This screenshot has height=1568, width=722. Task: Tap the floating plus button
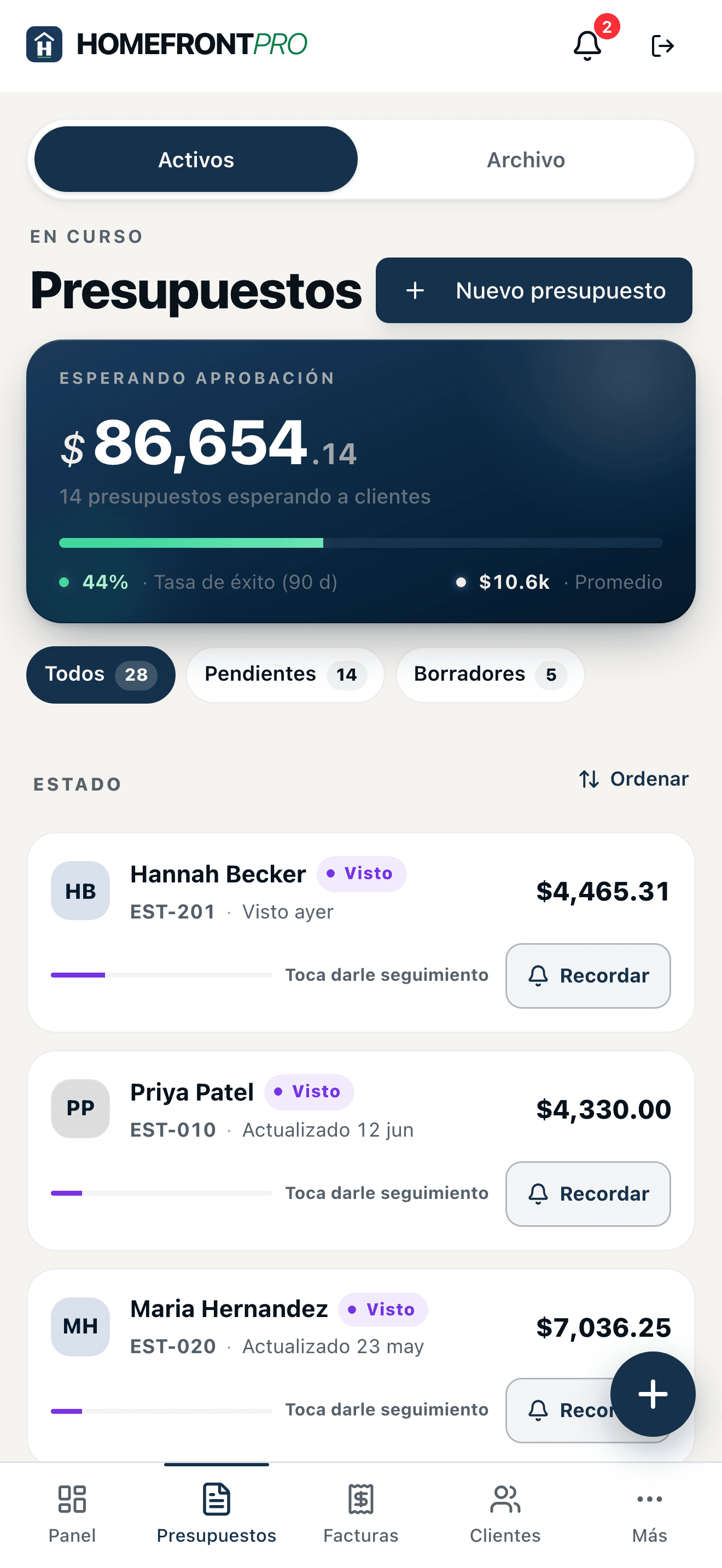[653, 1394]
